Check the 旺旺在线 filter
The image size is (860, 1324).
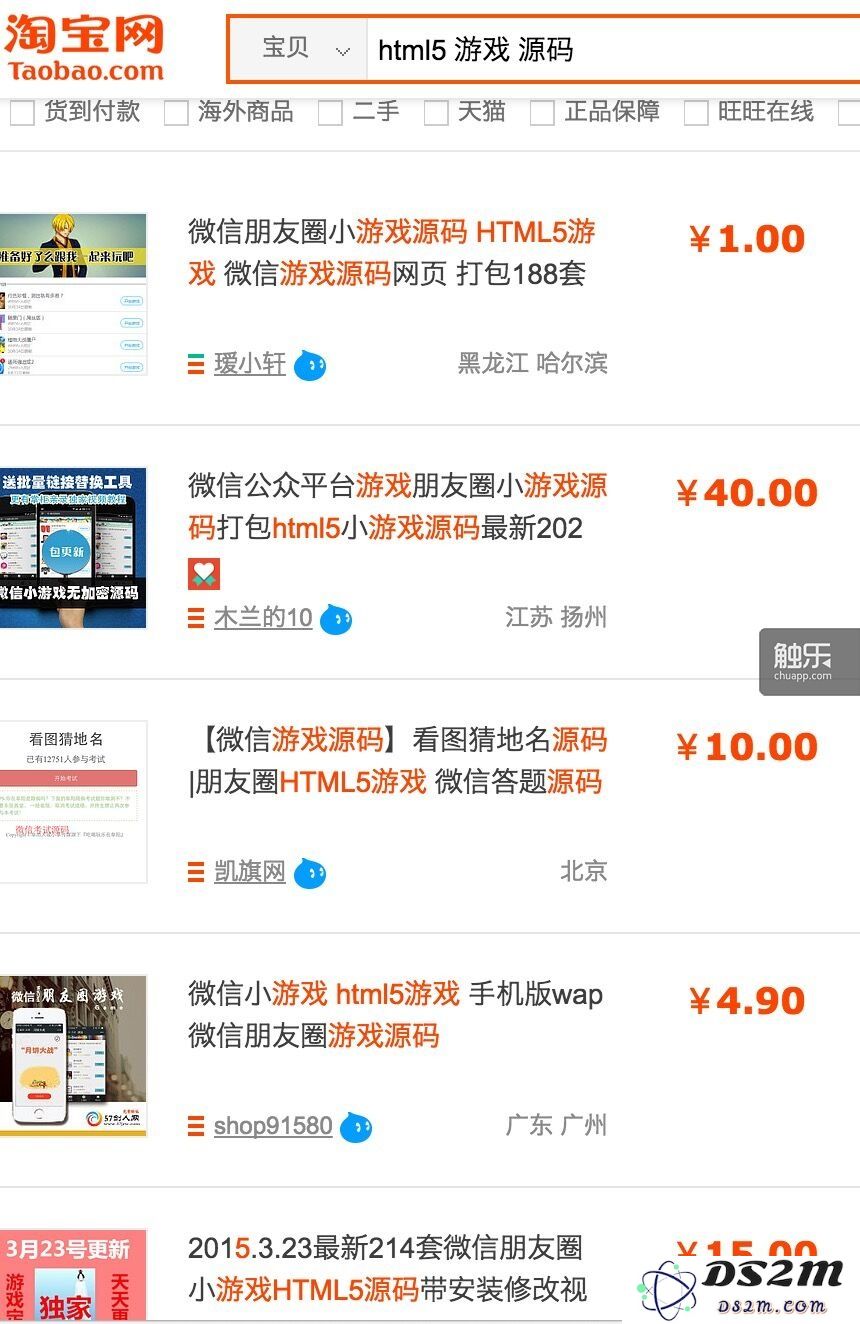[696, 113]
